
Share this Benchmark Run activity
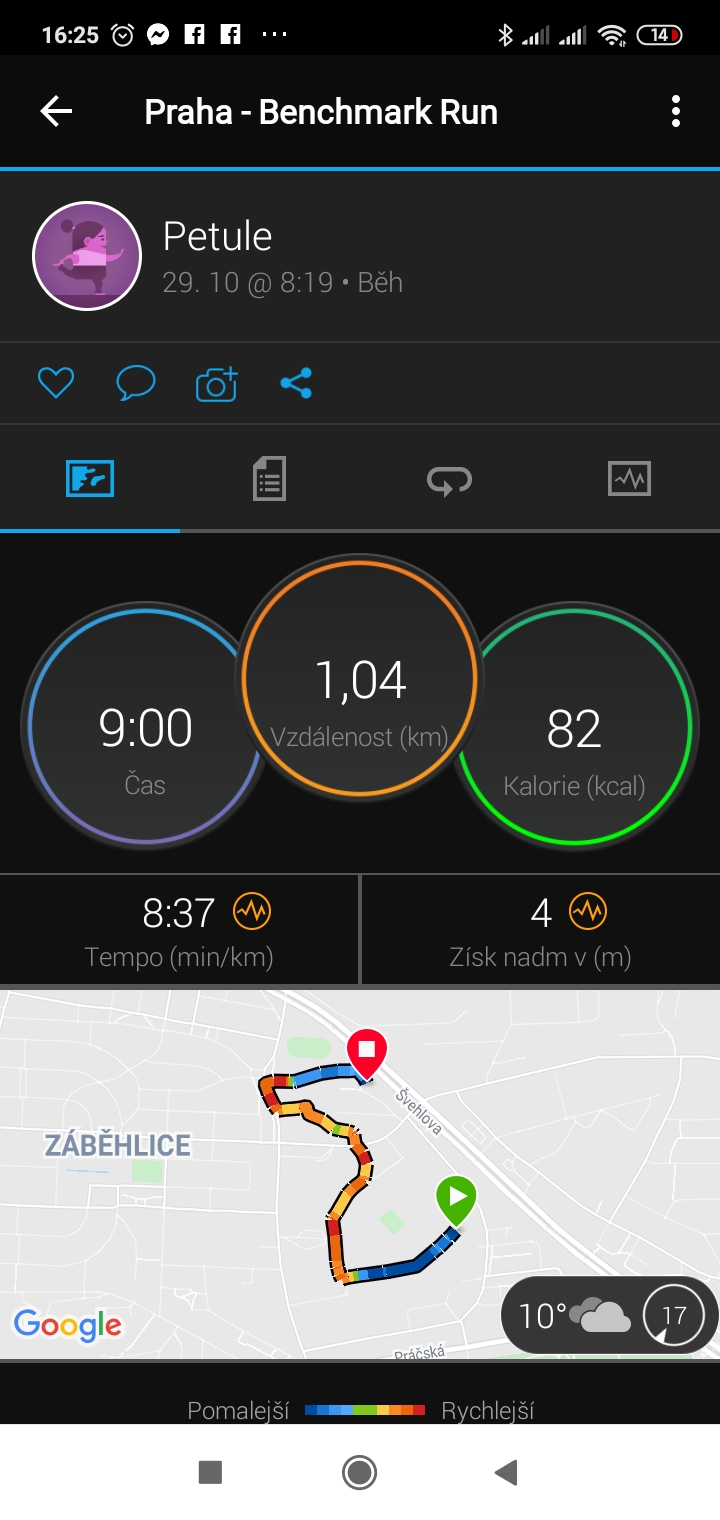click(296, 383)
